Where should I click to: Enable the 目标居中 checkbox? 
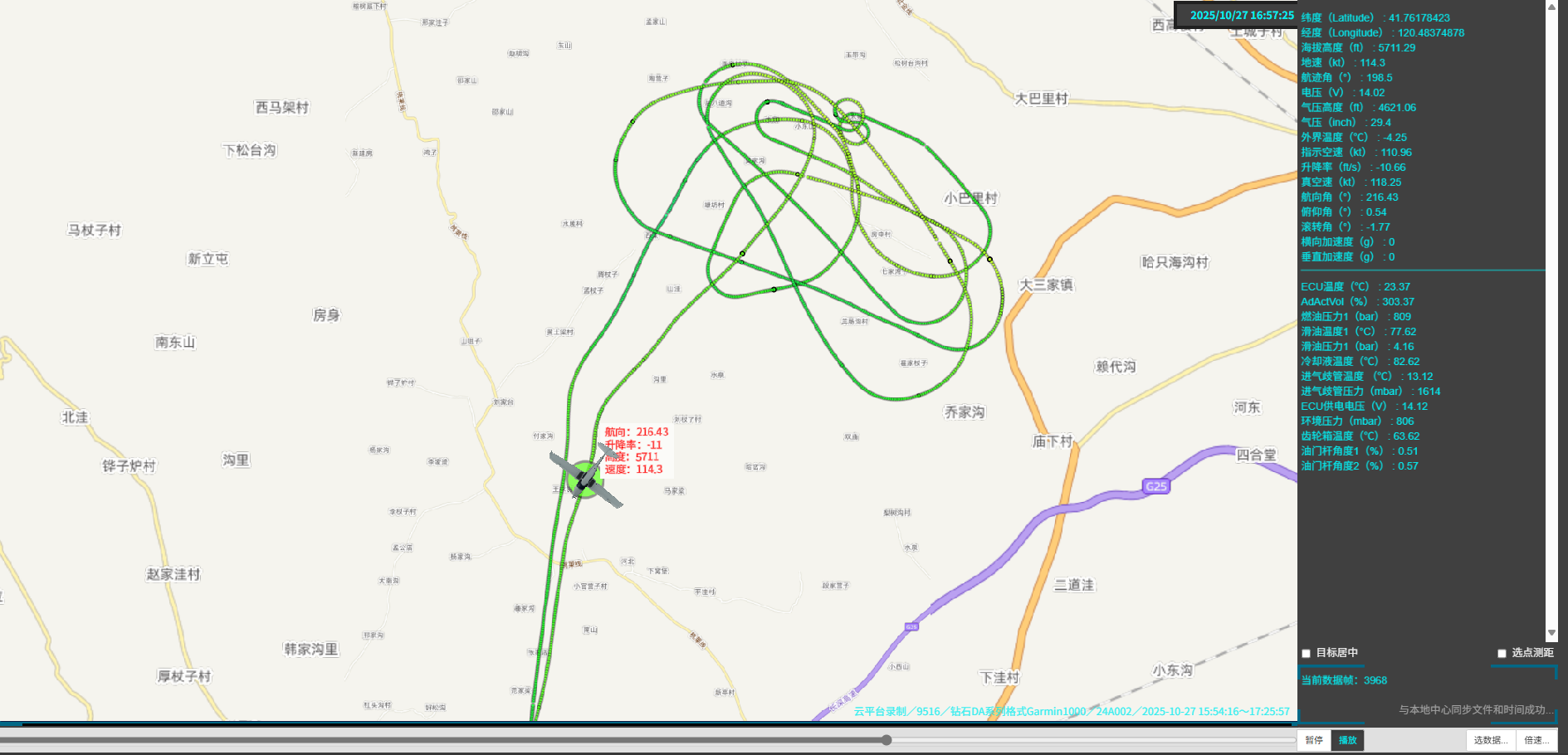[1307, 653]
